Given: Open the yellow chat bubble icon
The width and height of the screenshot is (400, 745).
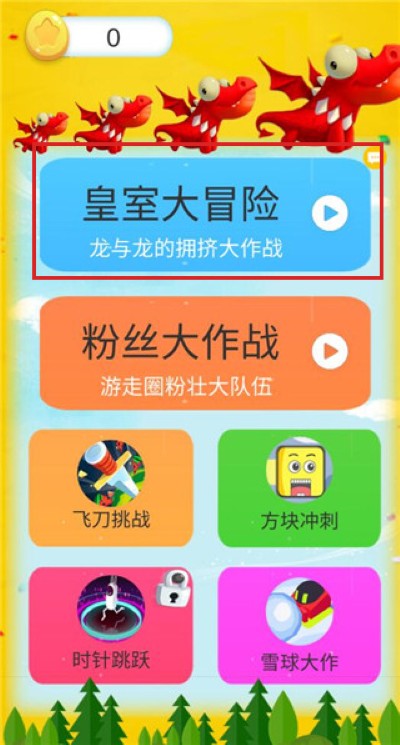Looking at the screenshot, I should pyautogui.click(x=374, y=158).
